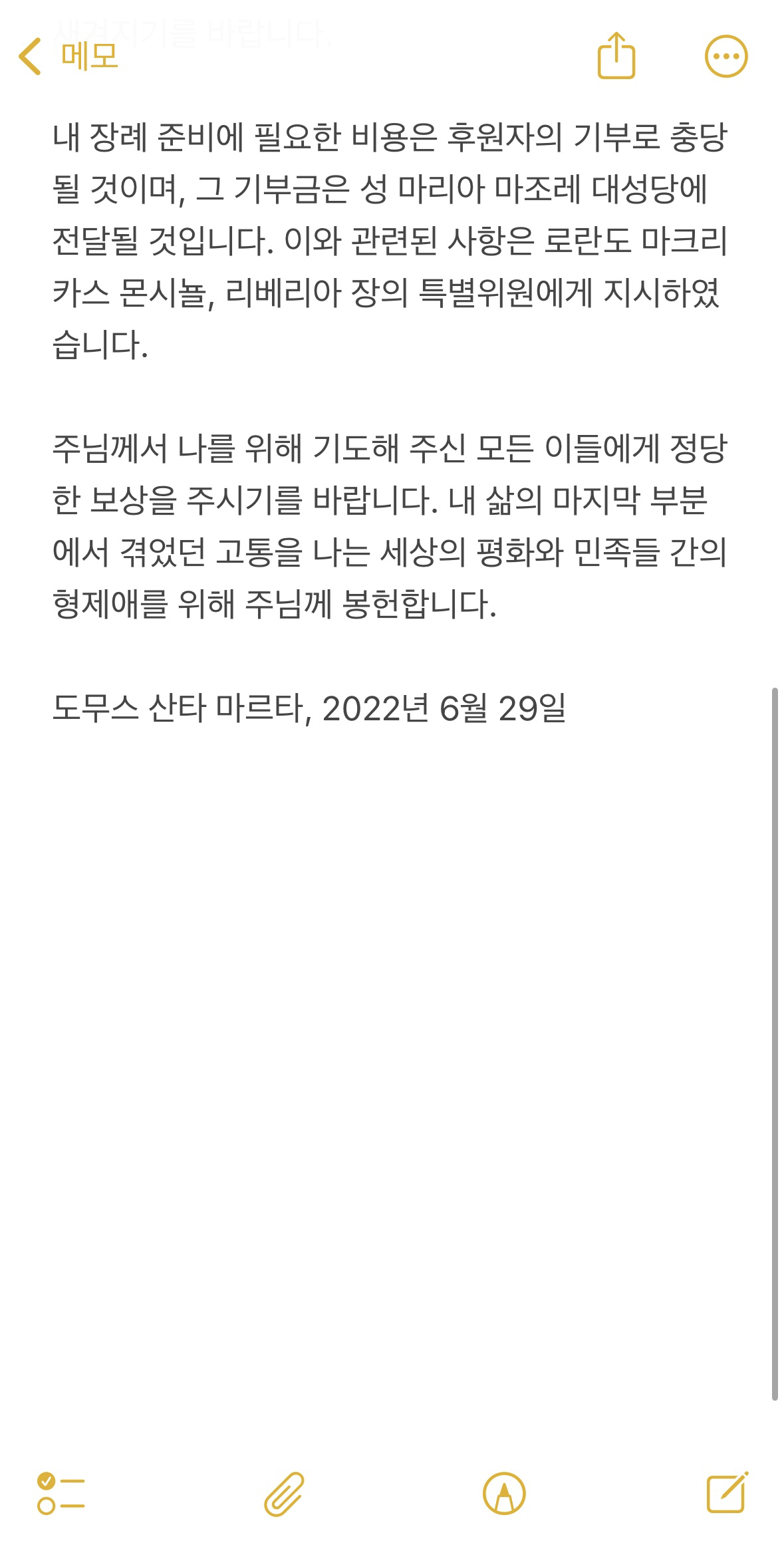Open the more options menu
Viewport: 784px width, 1555px height.
[726, 57]
